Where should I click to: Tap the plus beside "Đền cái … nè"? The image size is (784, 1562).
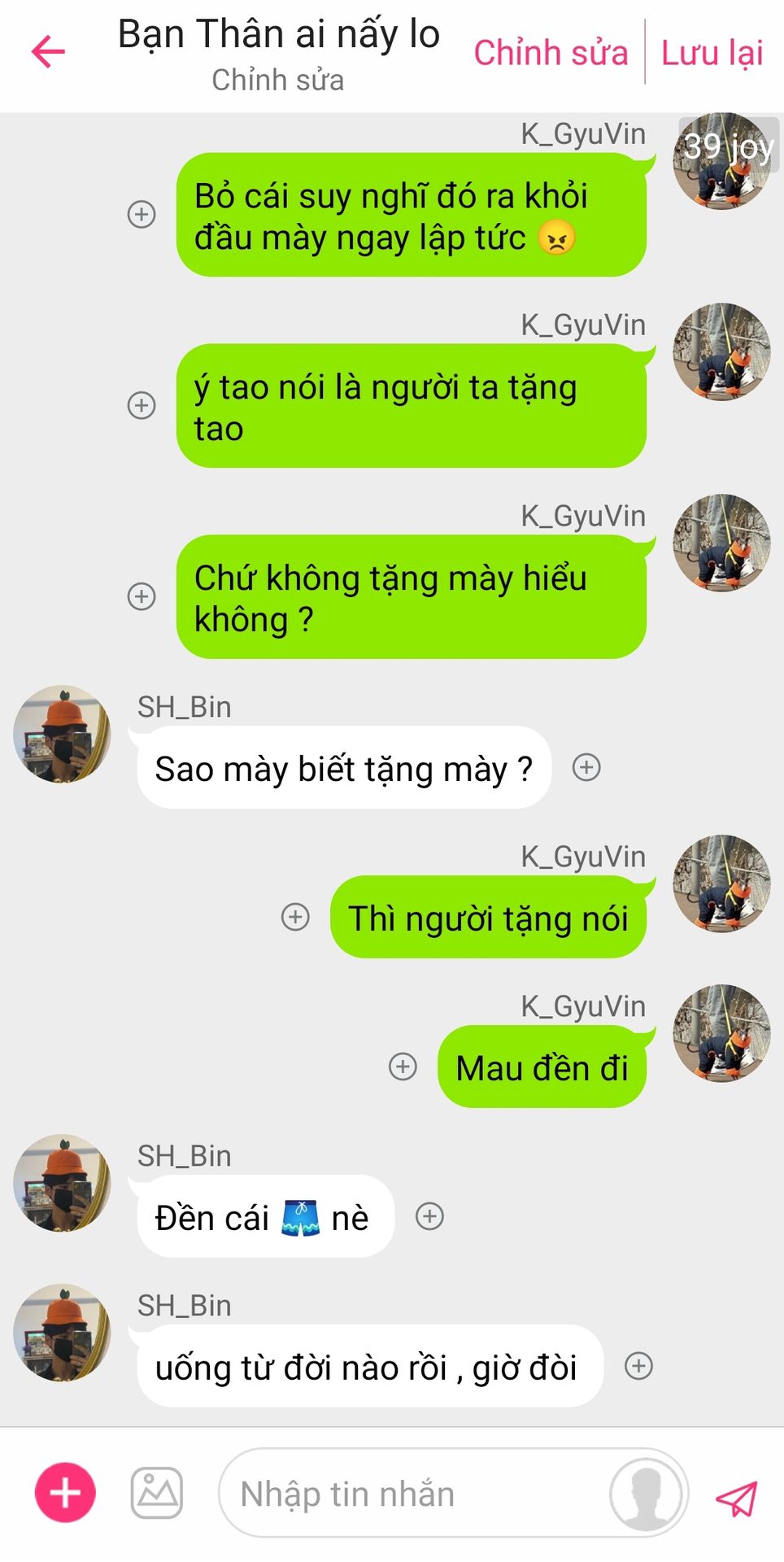pyautogui.click(x=429, y=1215)
